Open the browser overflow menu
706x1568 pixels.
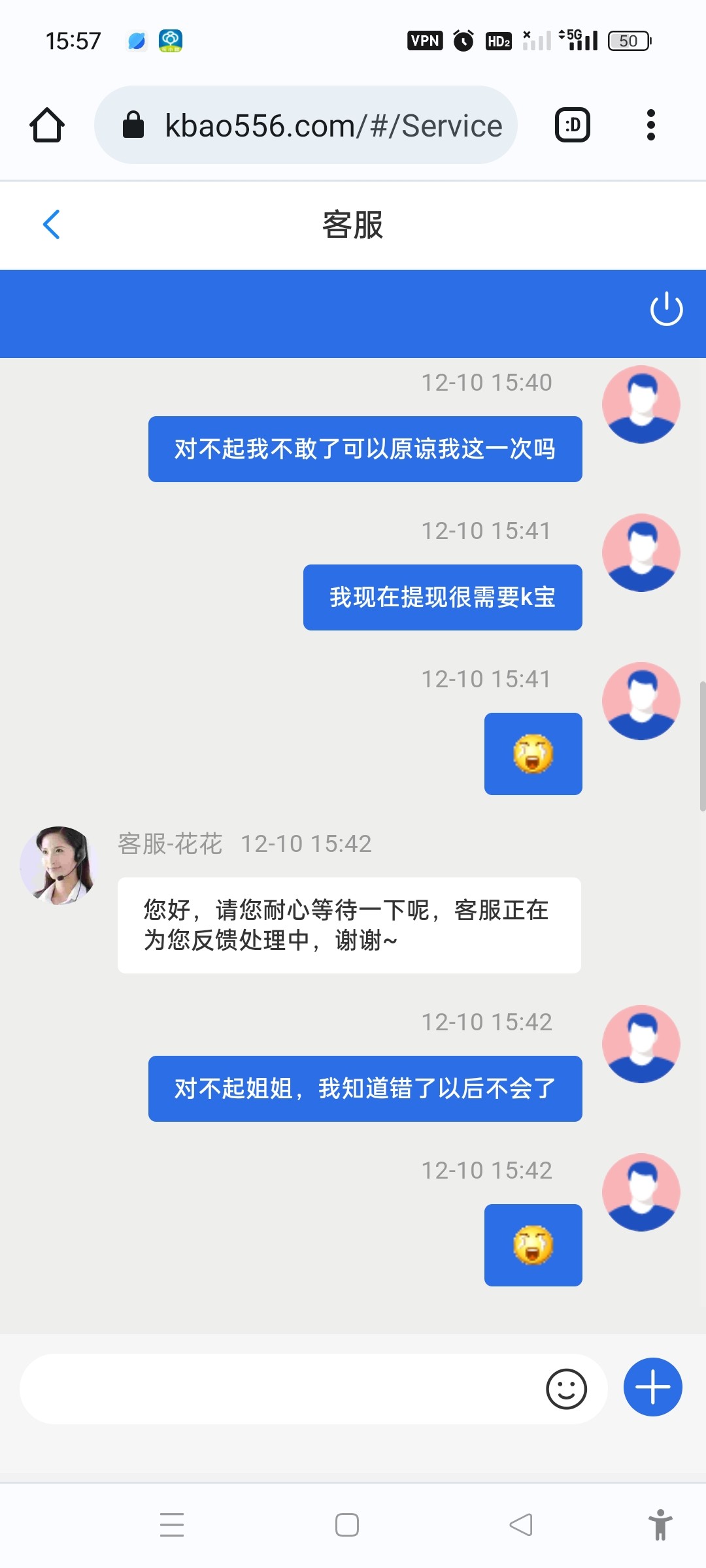click(650, 125)
